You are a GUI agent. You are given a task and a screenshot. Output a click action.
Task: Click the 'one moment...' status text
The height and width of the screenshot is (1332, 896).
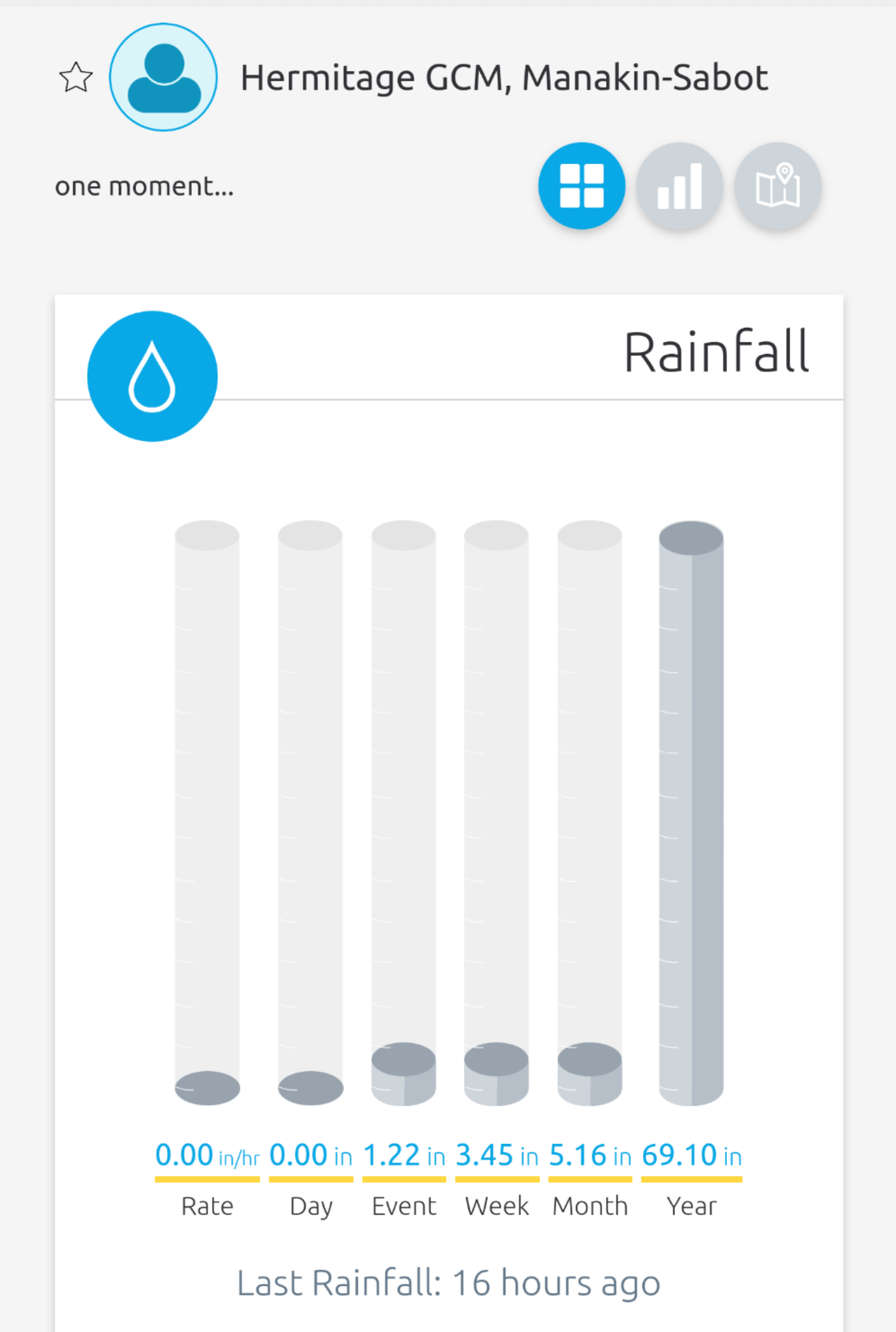coord(144,187)
